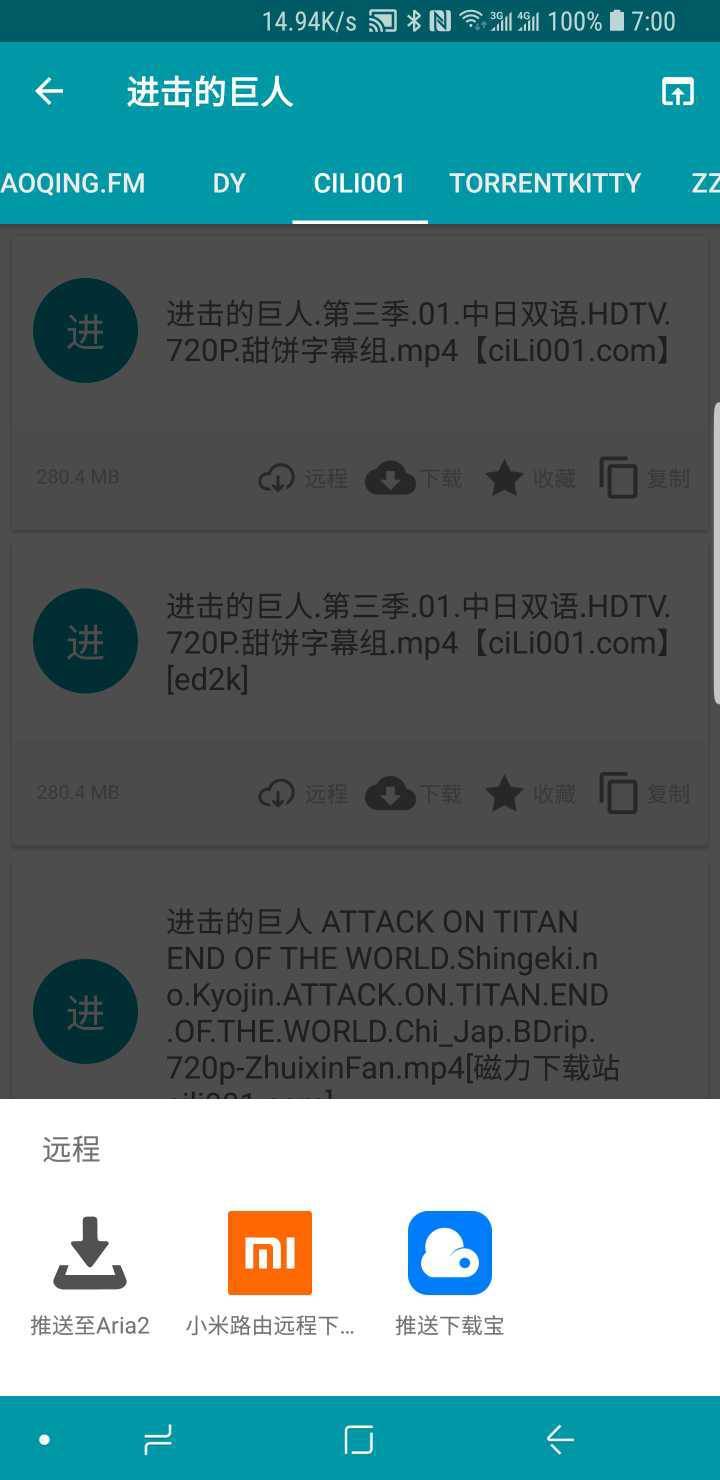Tap the 远程 cloud icon on first result
The image size is (720, 1480).
(302, 478)
